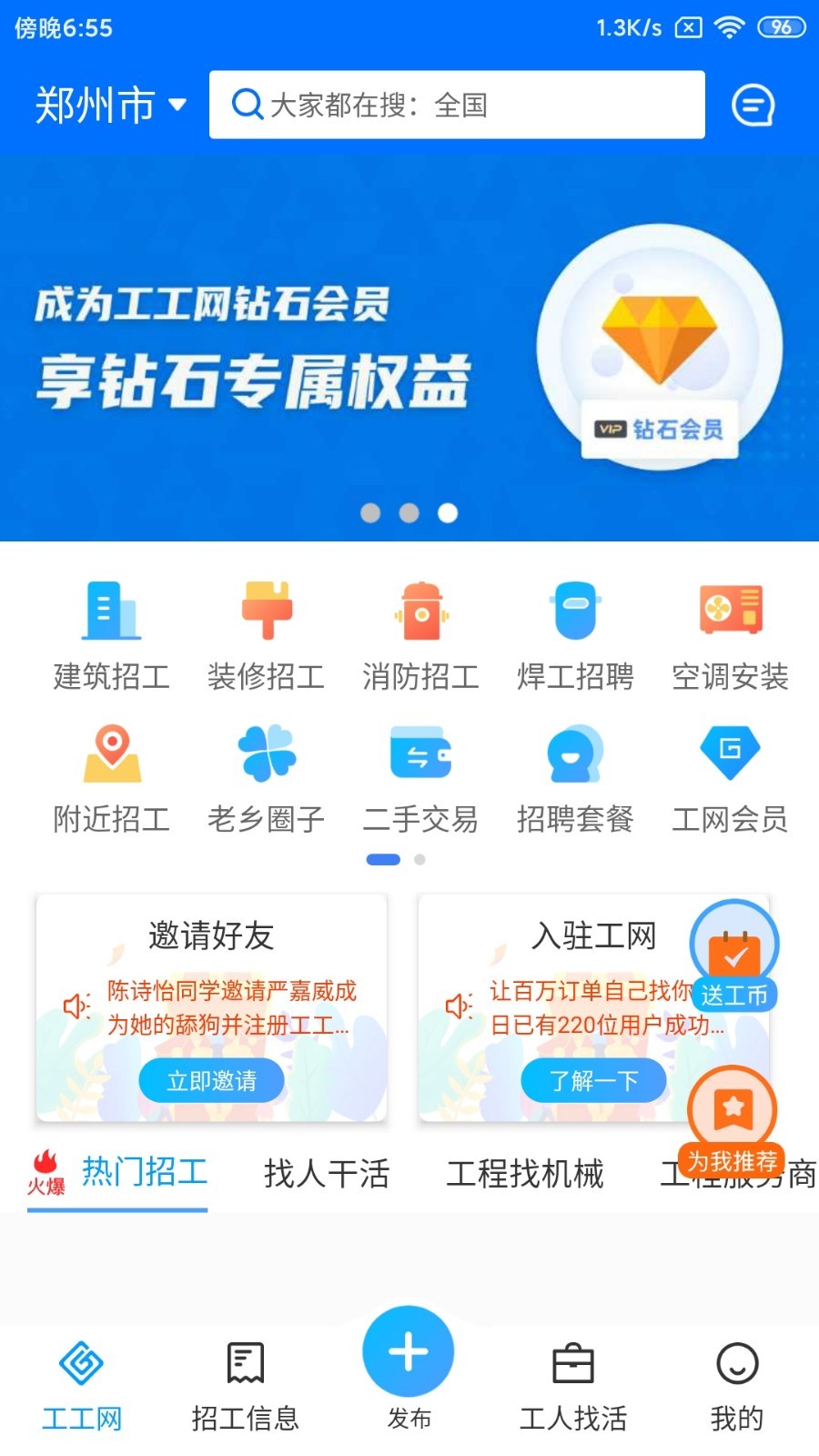Switch to 找人干活 tab
Screen dimensions: 819x1456
(327, 1174)
